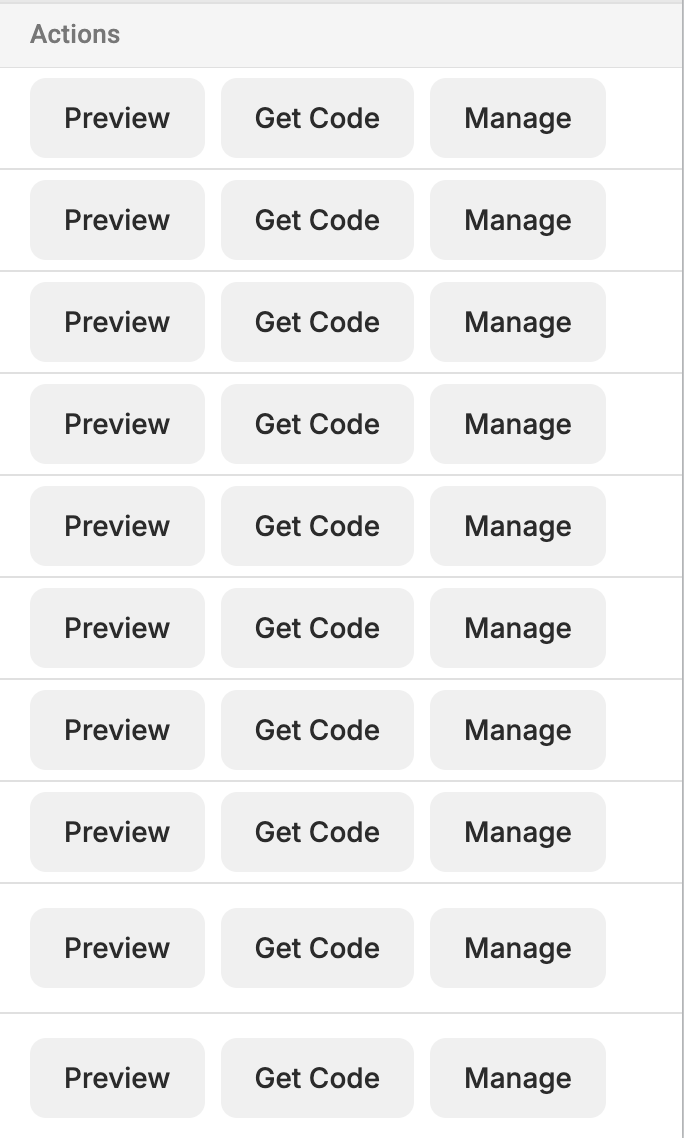This screenshot has width=684, height=1138.
Task: Tap Get Code in the second row
Action: pyautogui.click(x=317, y=220)
